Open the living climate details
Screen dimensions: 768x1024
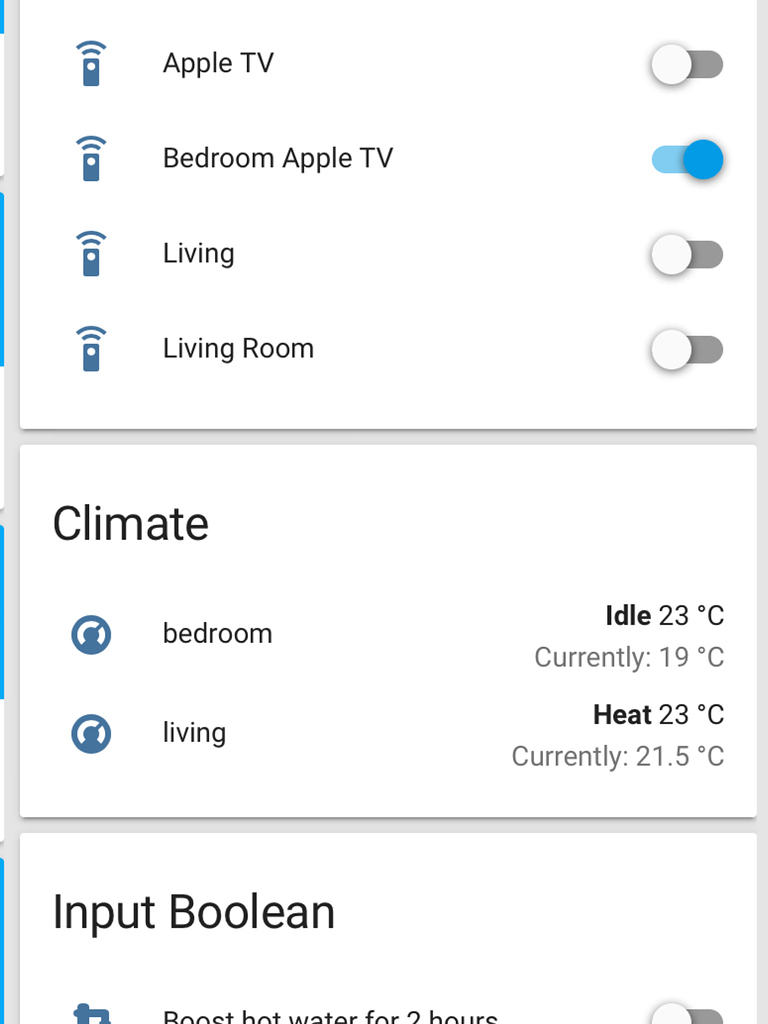[194, 732]
